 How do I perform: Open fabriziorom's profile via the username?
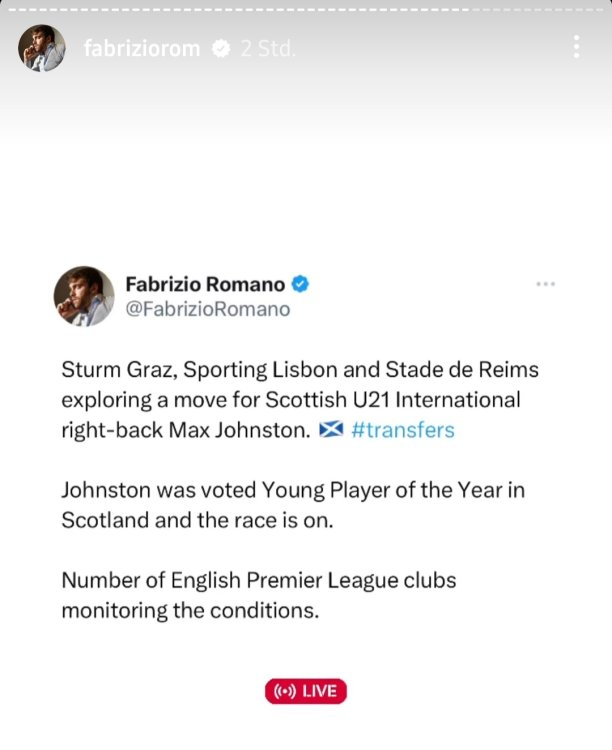141,47
